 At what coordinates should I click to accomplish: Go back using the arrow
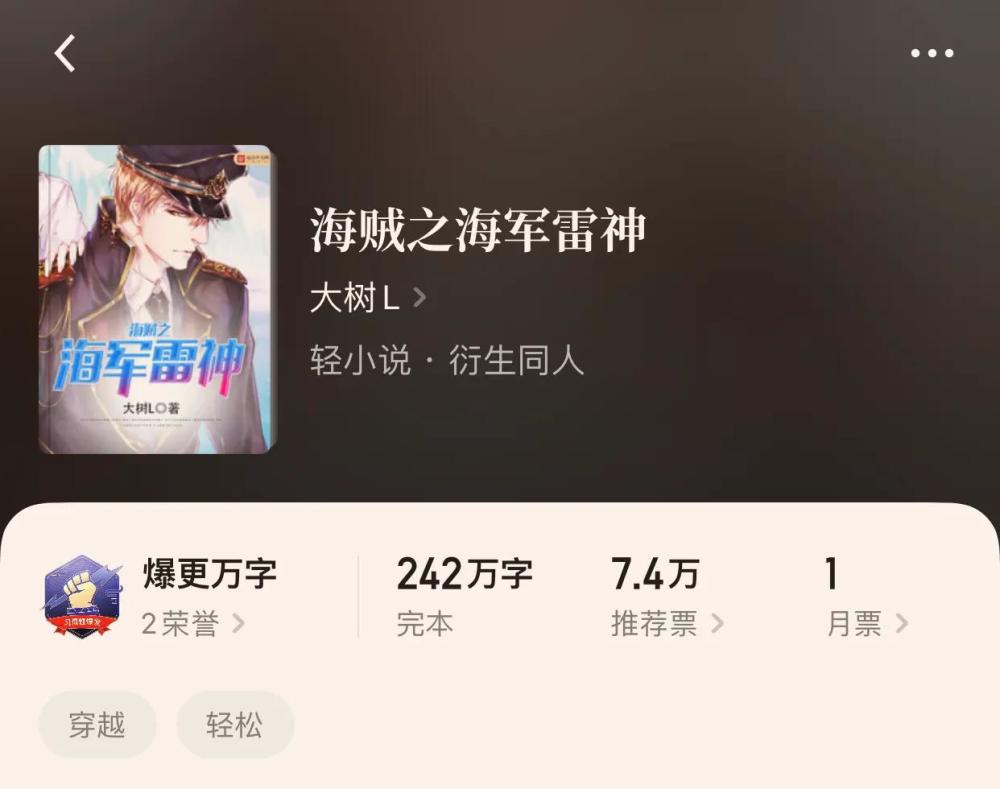click(65, 53)
